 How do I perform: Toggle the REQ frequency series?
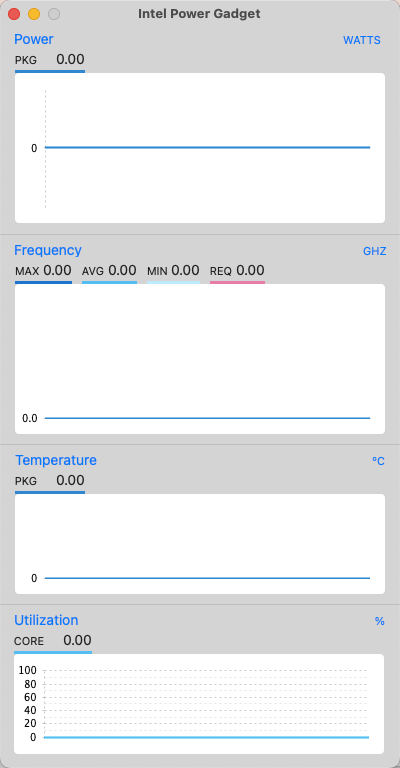[x=237, y=273]
